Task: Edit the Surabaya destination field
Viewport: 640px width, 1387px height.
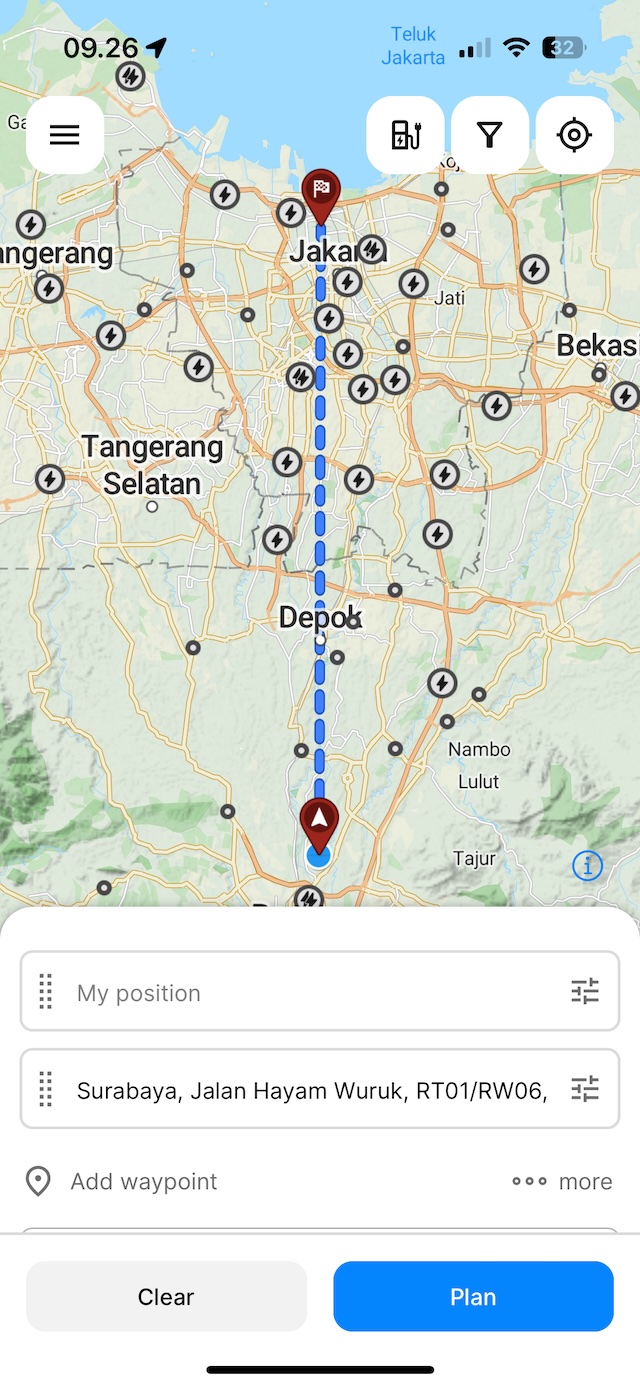Action: pyautogui.click(x=310, y=1090)
